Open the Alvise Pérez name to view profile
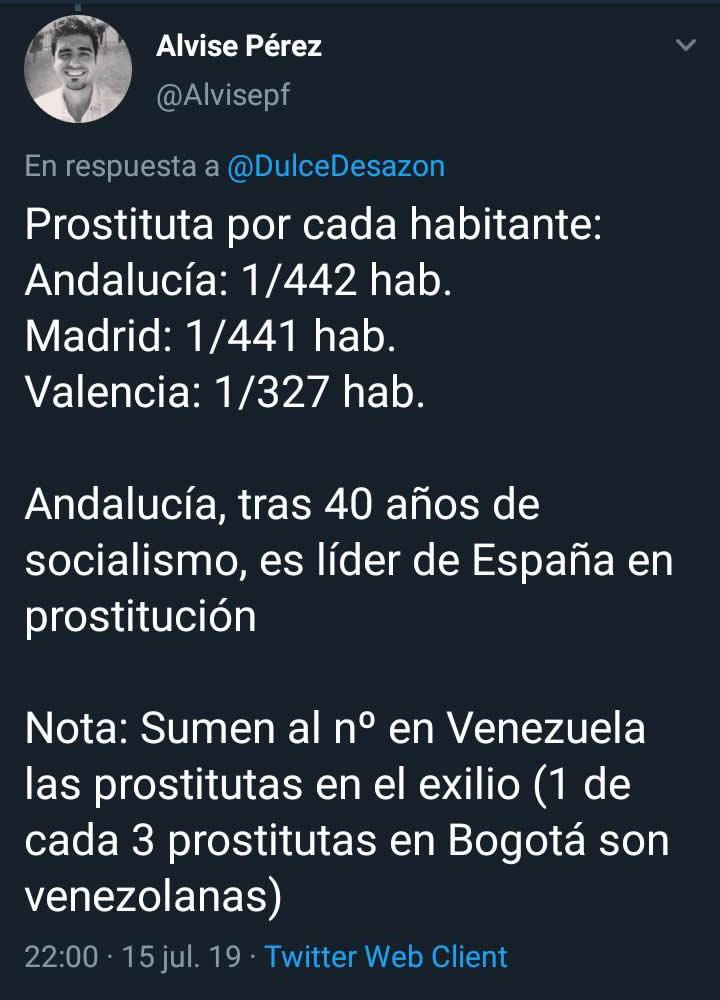Image resolution: width=720 pixels, height=1000 pixels. (239, 45)
